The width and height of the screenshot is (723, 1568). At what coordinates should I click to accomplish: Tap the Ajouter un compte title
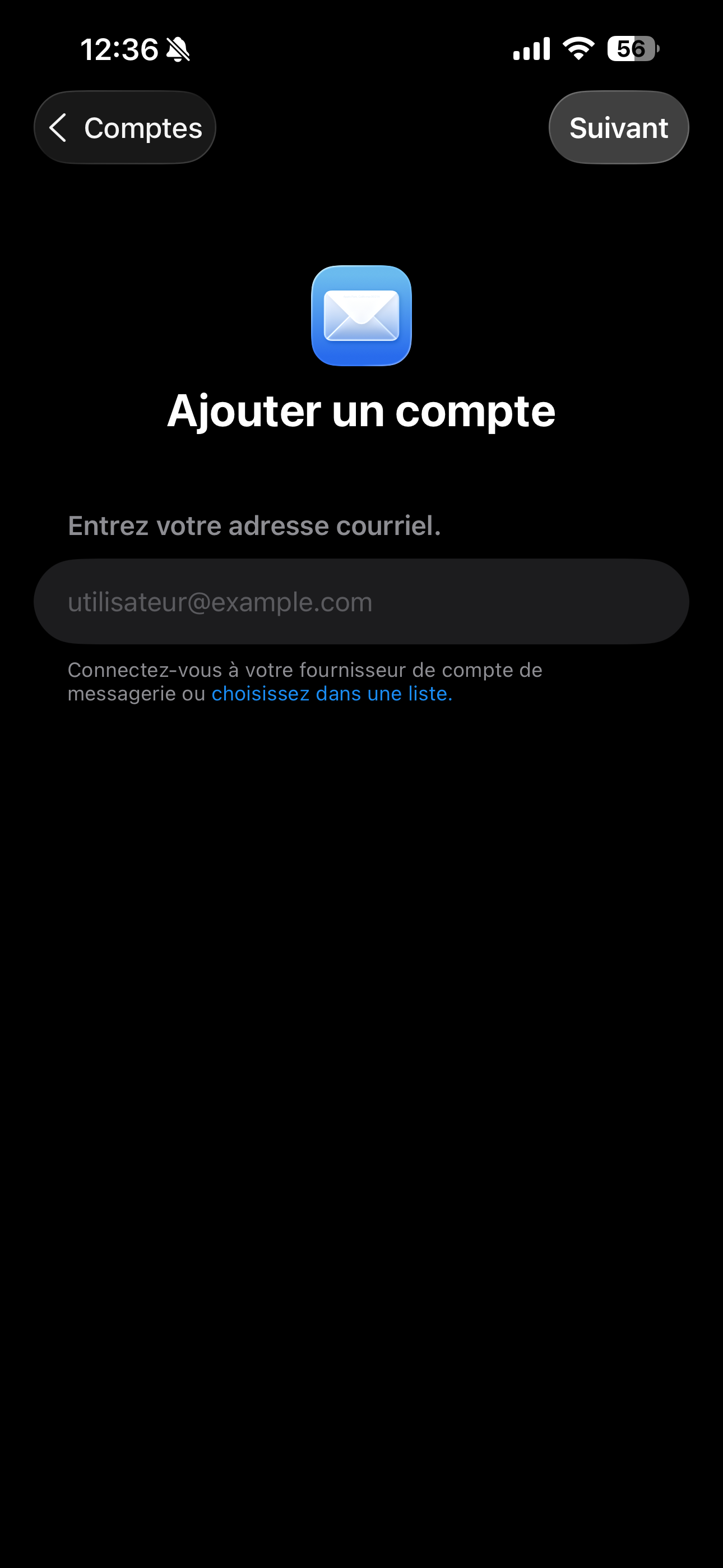pos(361,411)
